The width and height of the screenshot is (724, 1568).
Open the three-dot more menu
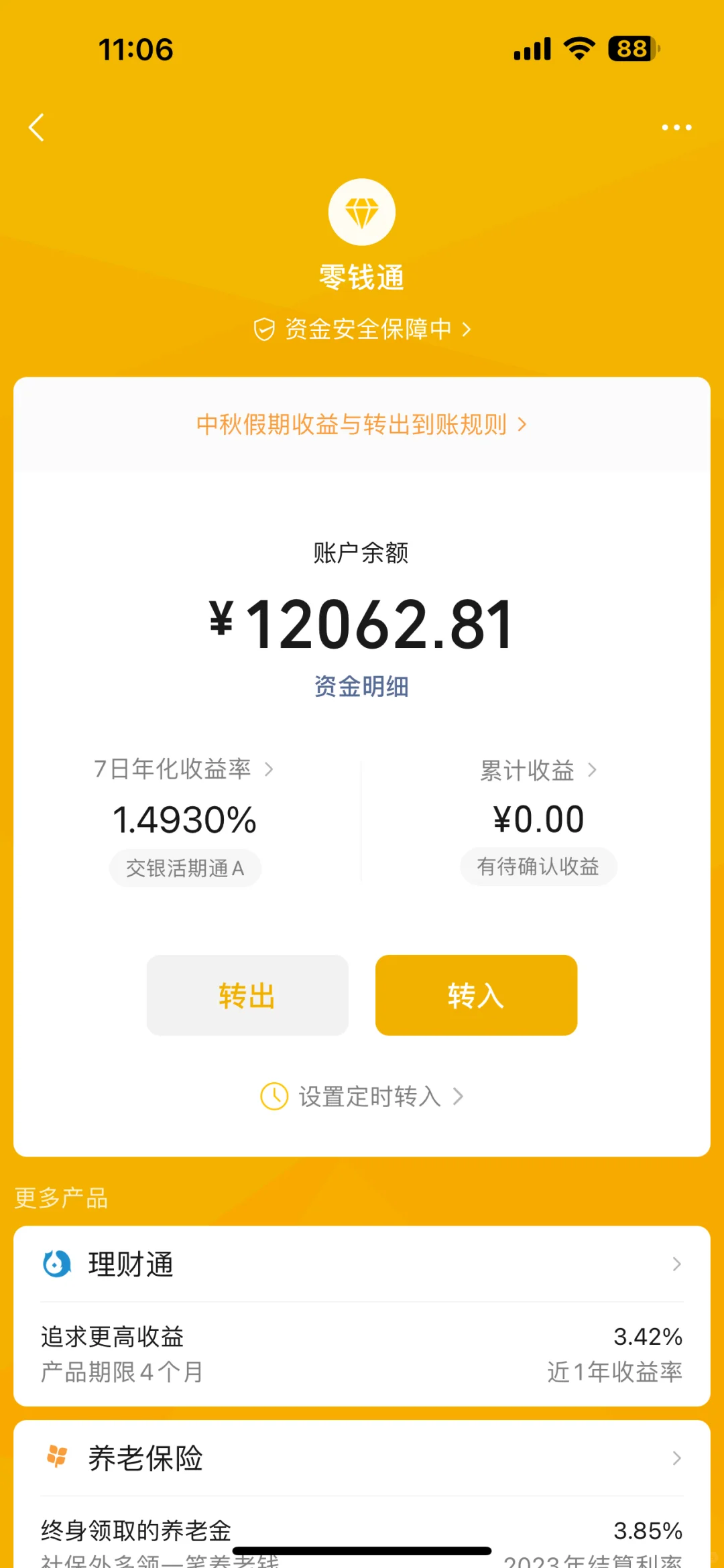(x=676, y=127)
